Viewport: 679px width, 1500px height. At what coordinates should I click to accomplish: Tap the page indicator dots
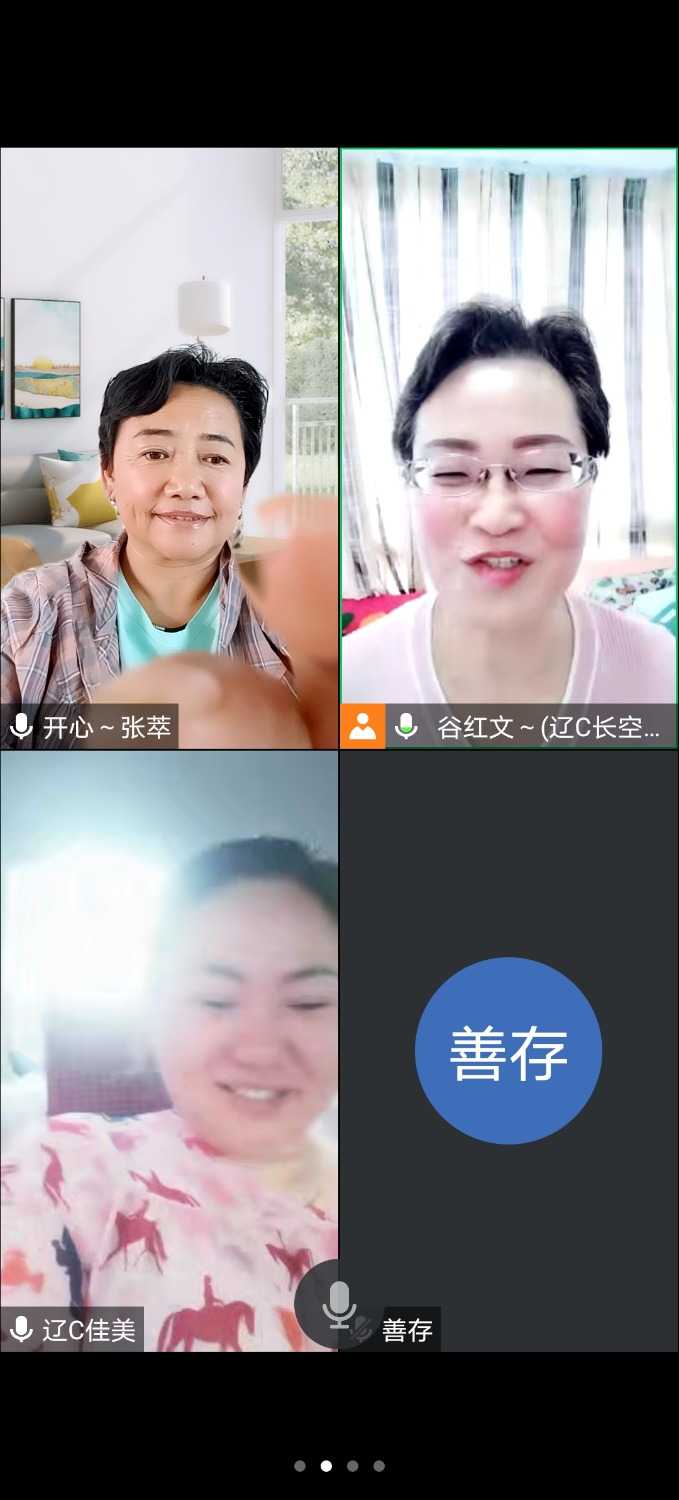(x=339, y=1466)
